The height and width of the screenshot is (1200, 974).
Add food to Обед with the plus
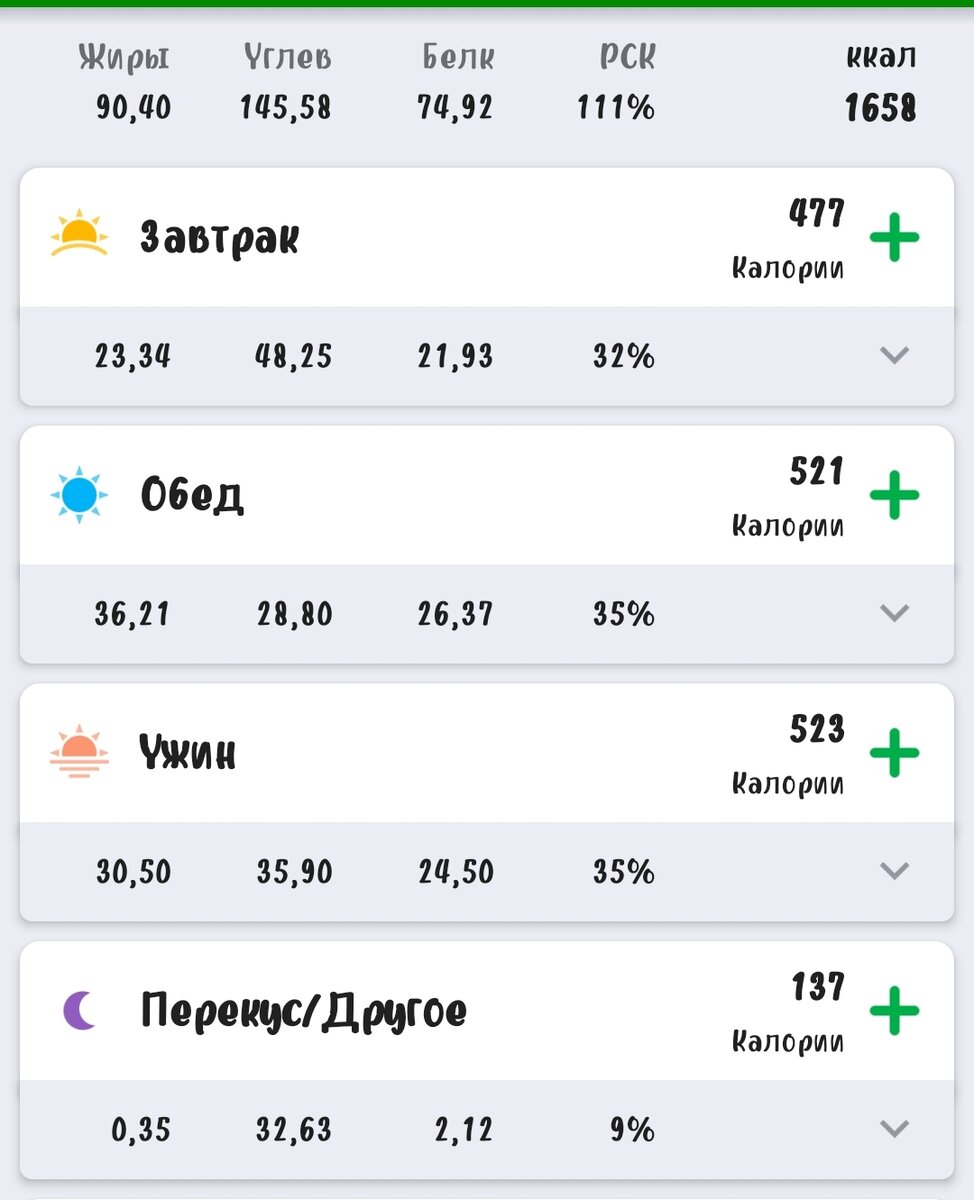[894, 496]
